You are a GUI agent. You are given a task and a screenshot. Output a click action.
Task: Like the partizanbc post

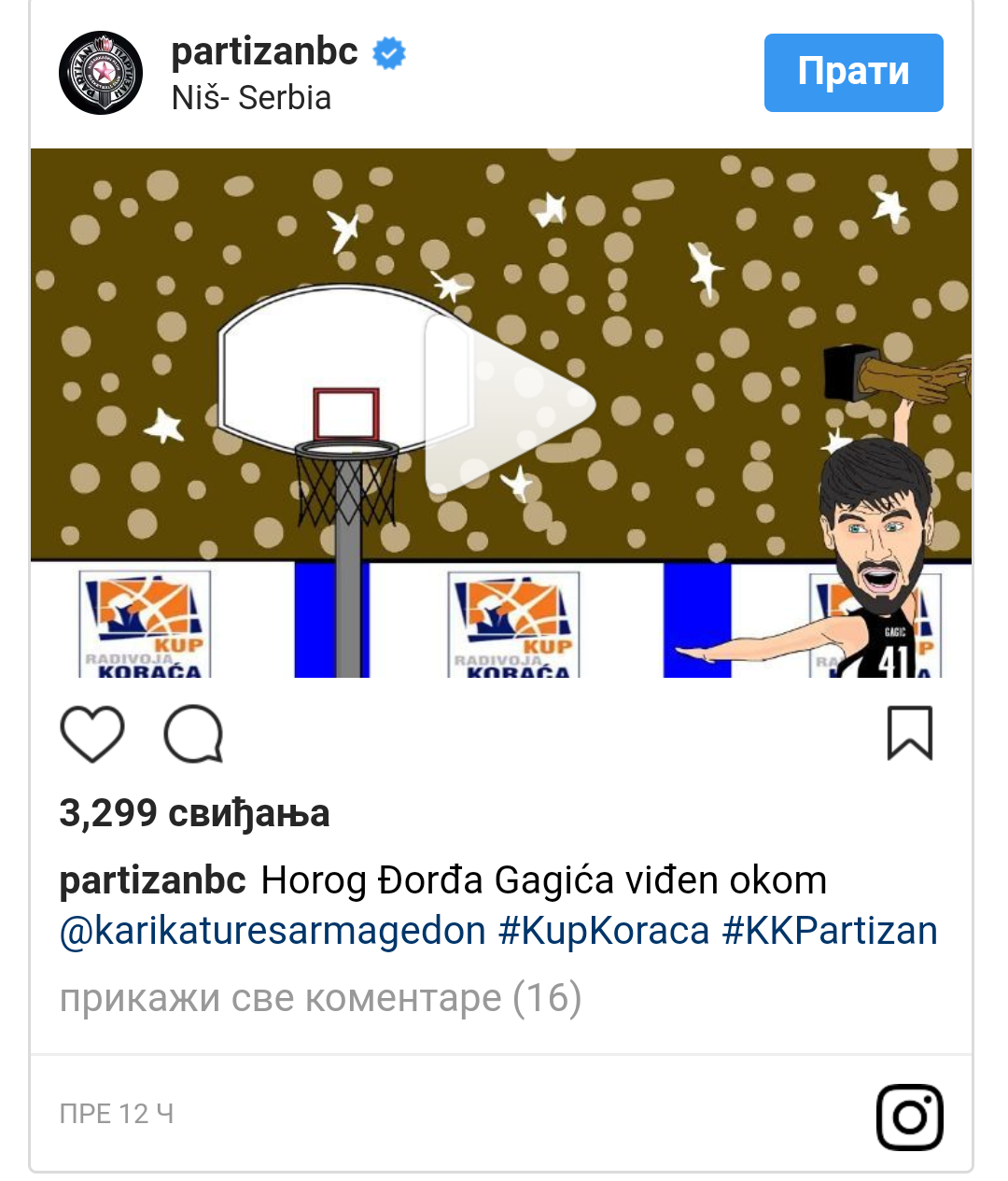click(x=92, y=734)
